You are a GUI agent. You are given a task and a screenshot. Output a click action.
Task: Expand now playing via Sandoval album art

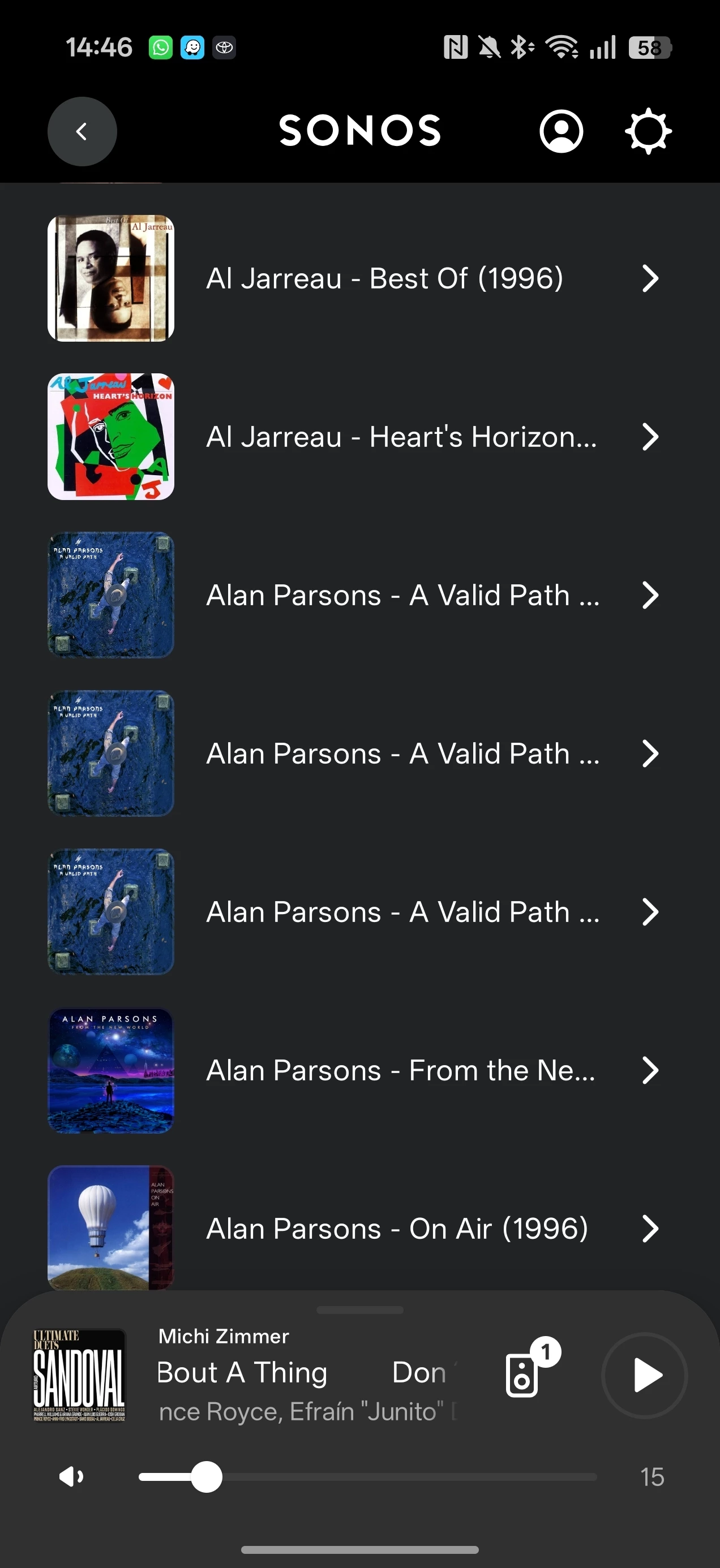pyautogui.click(x=79, y=1376)
